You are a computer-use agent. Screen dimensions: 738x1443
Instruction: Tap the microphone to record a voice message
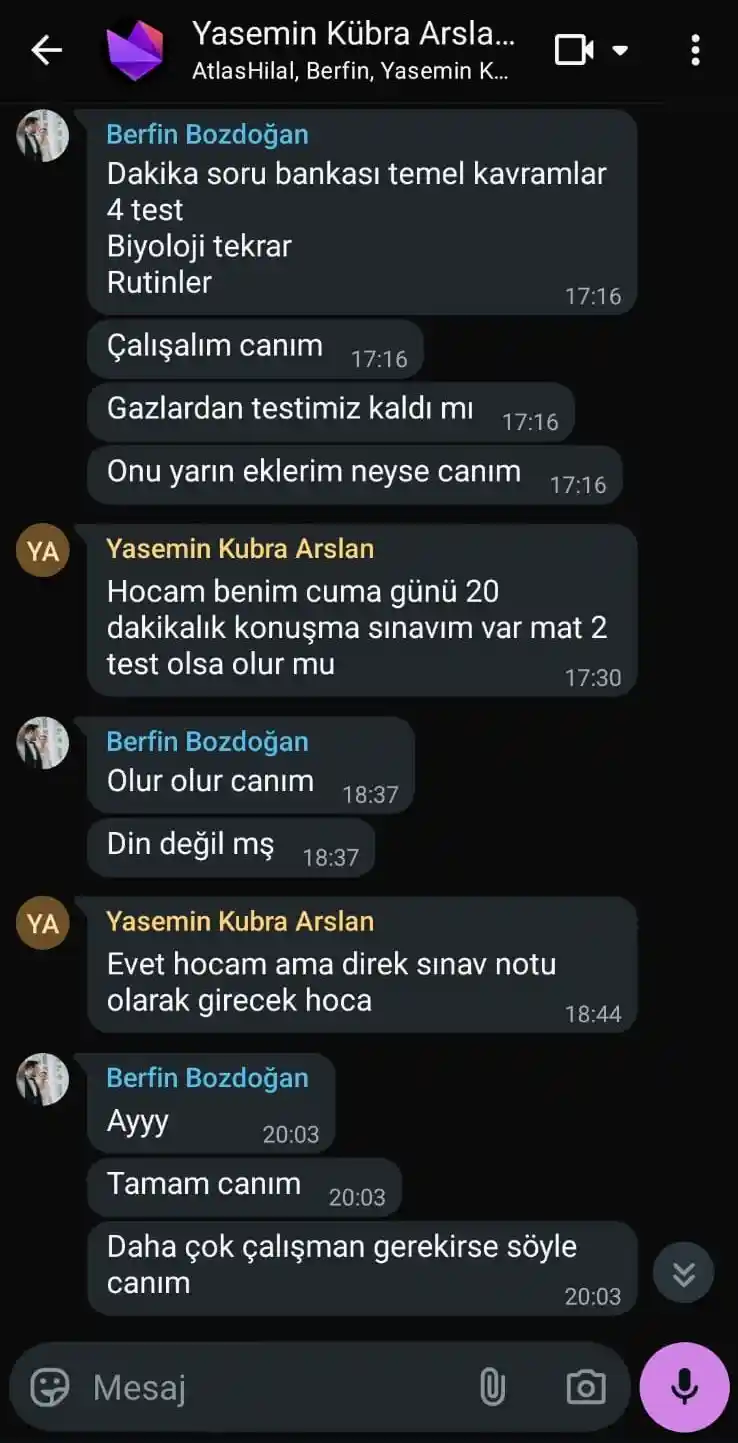[x=683, y=1387]
